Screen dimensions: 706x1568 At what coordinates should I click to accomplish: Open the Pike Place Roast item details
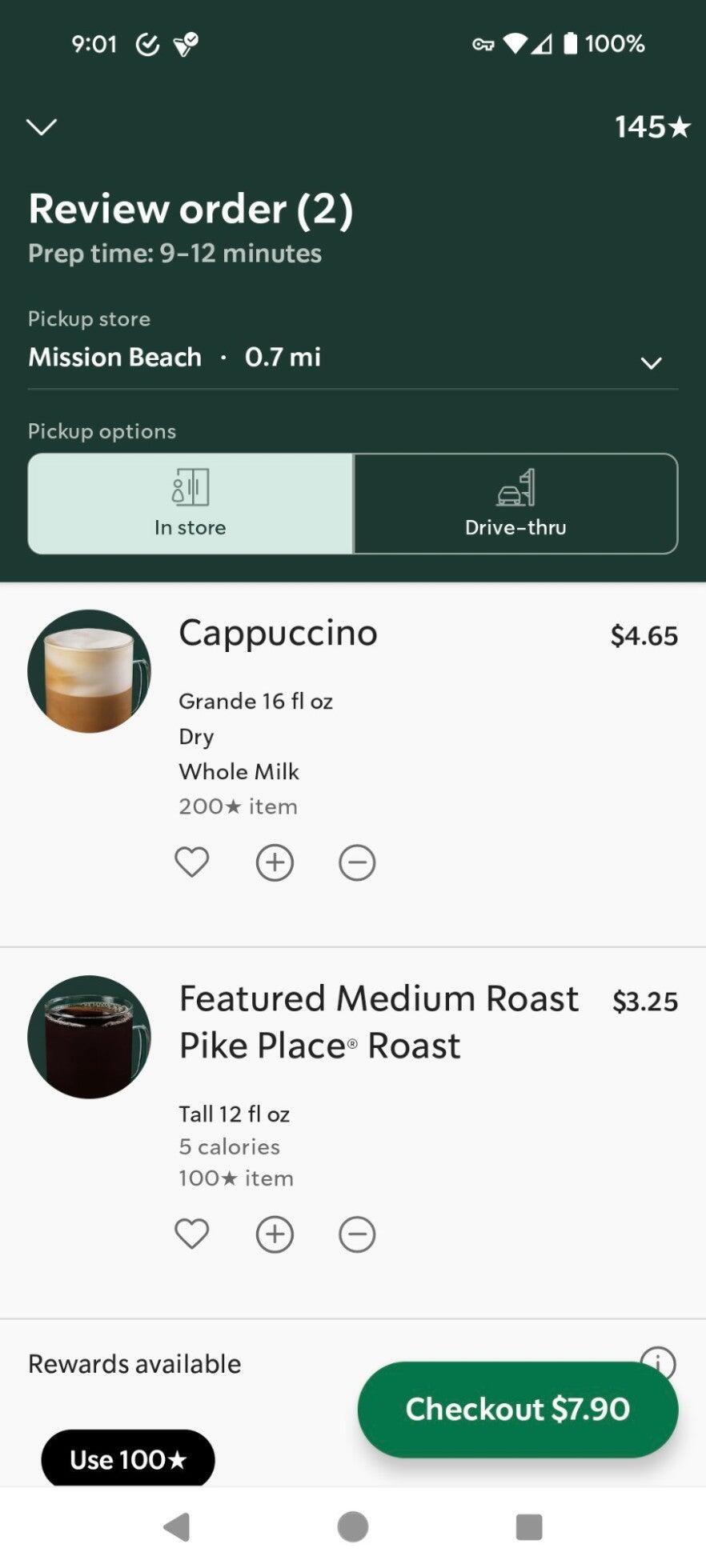(378, 1022)
